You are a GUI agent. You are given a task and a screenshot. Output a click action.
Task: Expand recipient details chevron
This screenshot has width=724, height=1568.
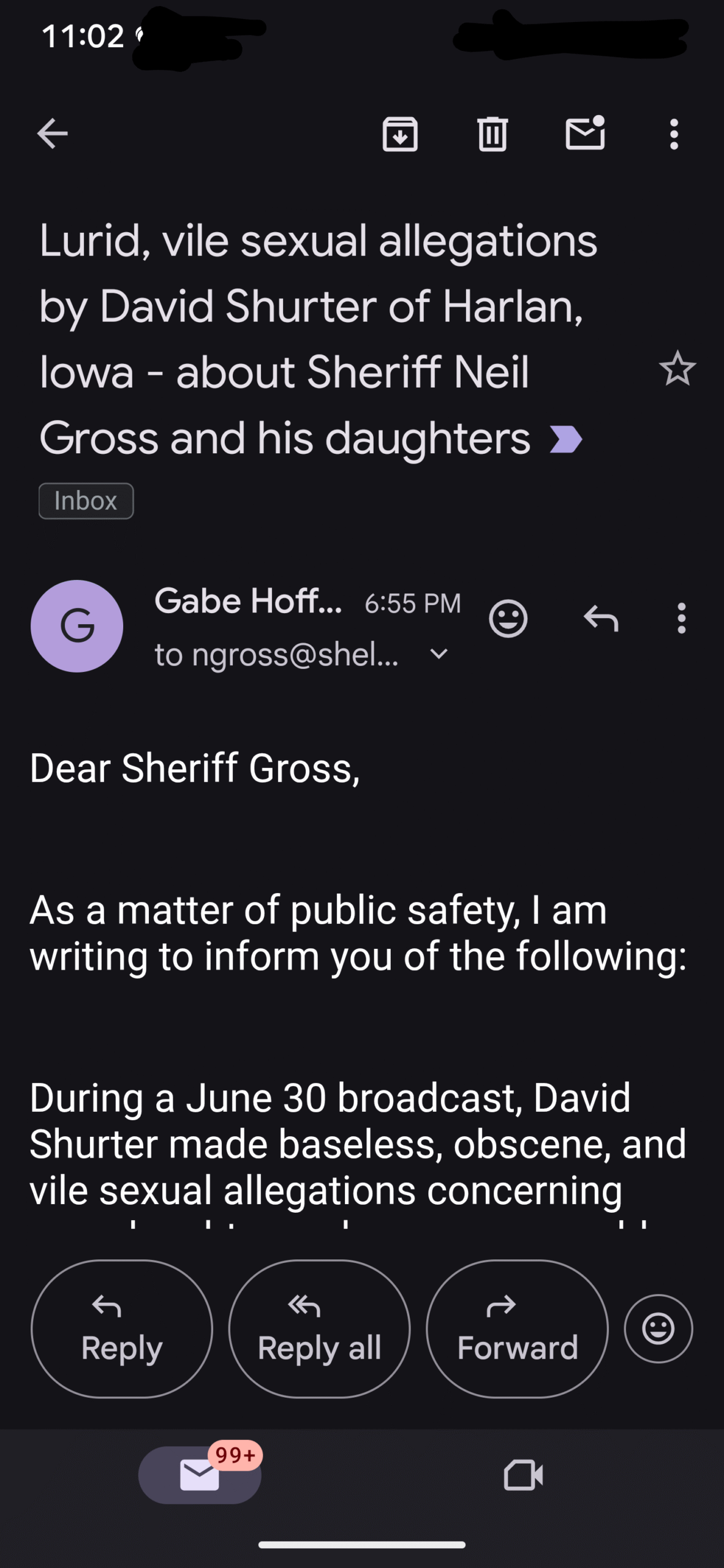pos(439,654)
